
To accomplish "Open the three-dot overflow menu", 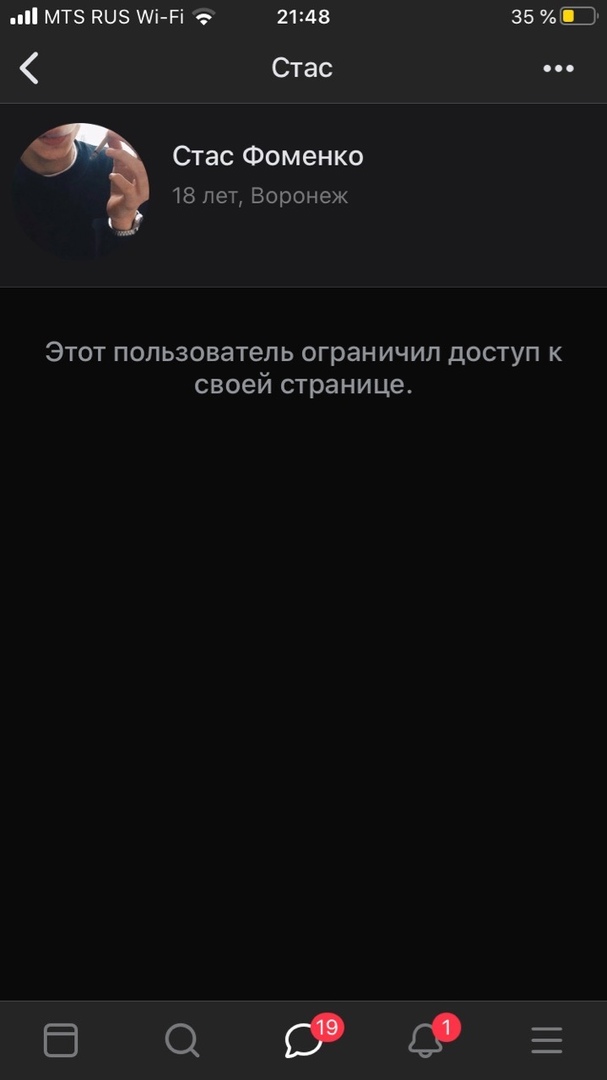I will [558, 68].
